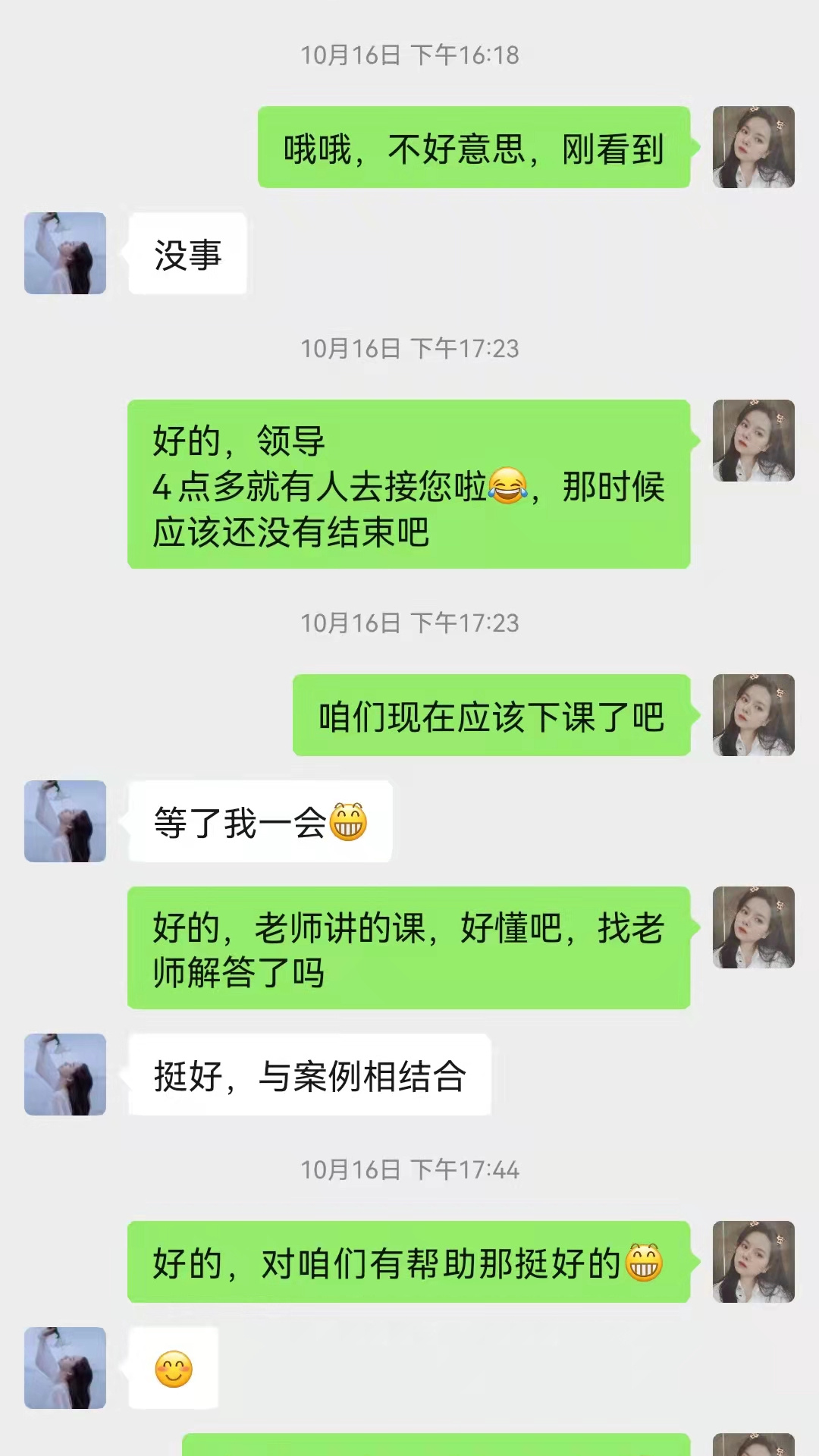Open avatar beside '咱们现在应该下课了吧' message
The image size is (819, 1456).
click(753, 715)
